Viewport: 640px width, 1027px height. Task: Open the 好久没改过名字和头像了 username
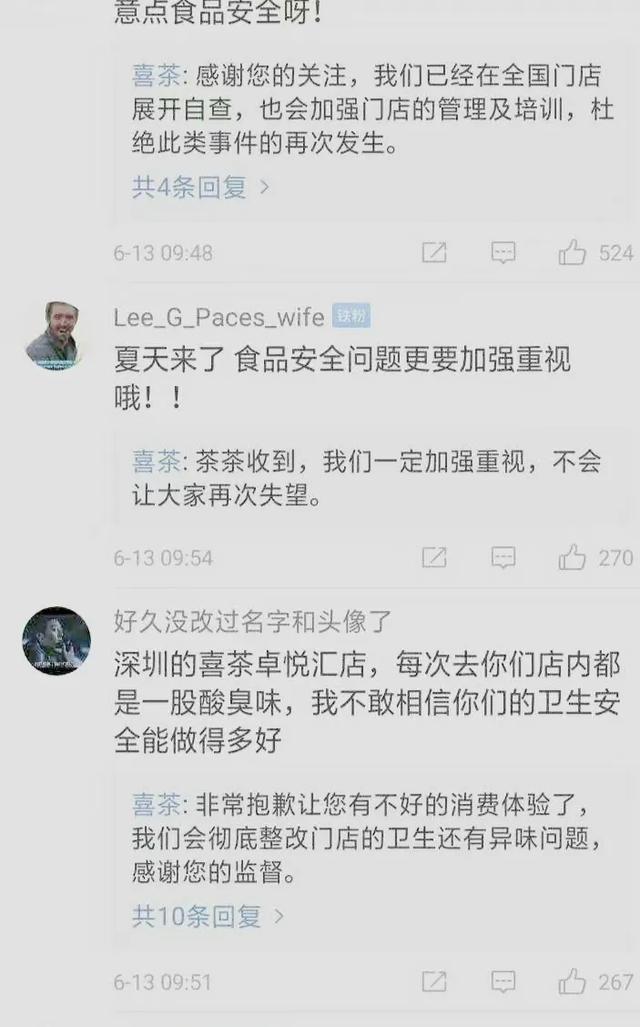[x=252, y=621]
